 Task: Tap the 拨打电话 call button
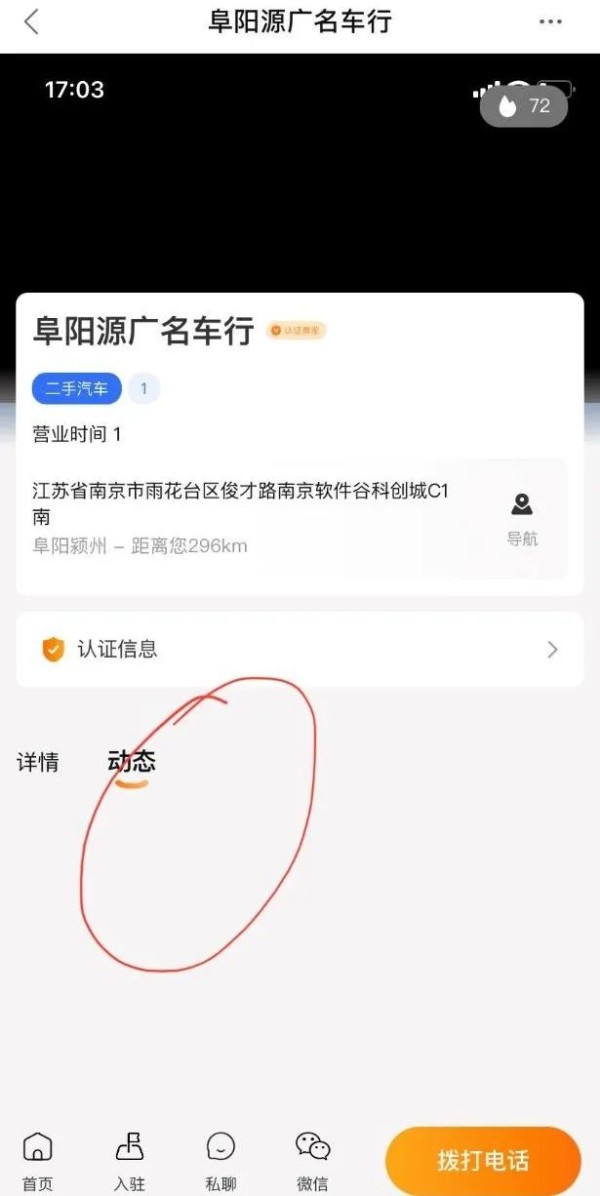[483, 1161]
